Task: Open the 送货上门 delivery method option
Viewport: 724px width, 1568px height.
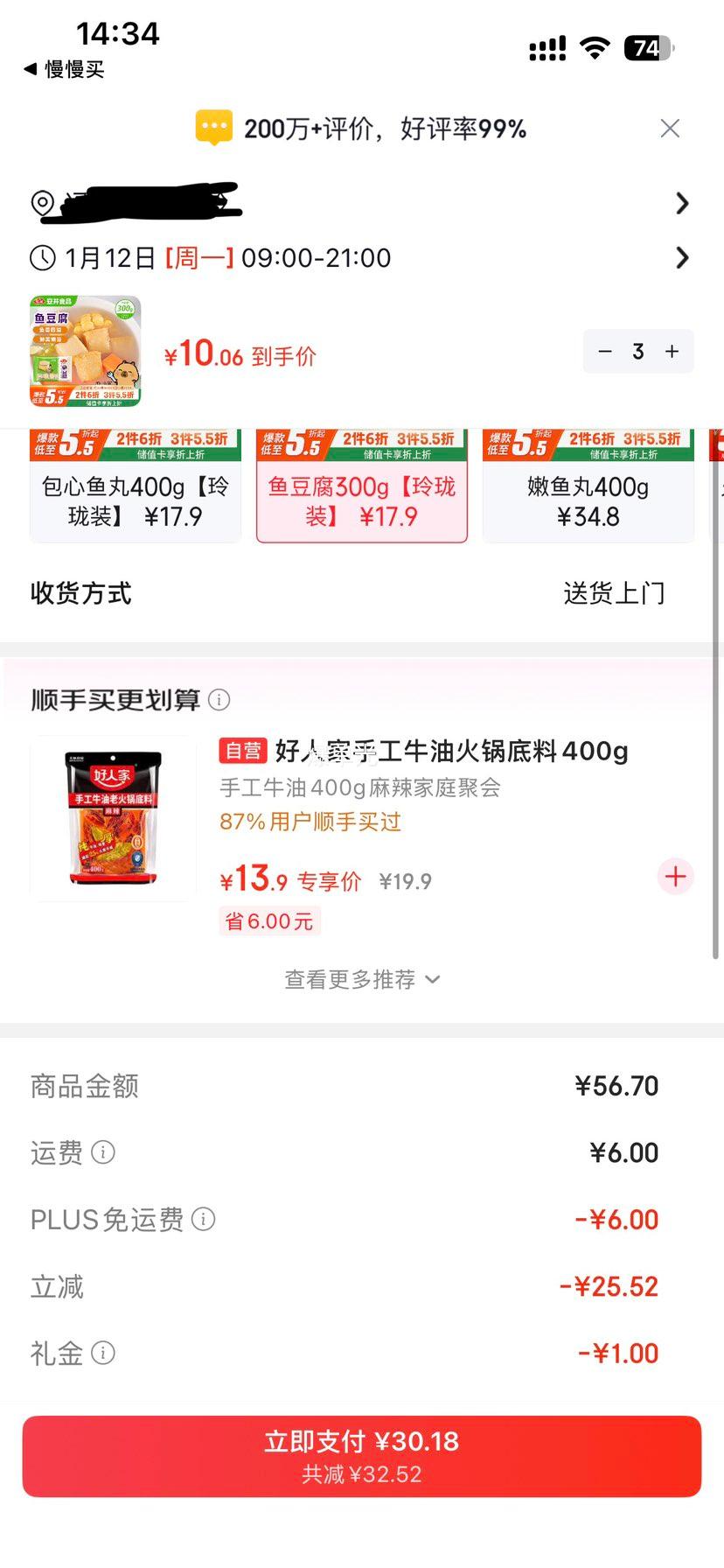Action: (x=615, y=593)
